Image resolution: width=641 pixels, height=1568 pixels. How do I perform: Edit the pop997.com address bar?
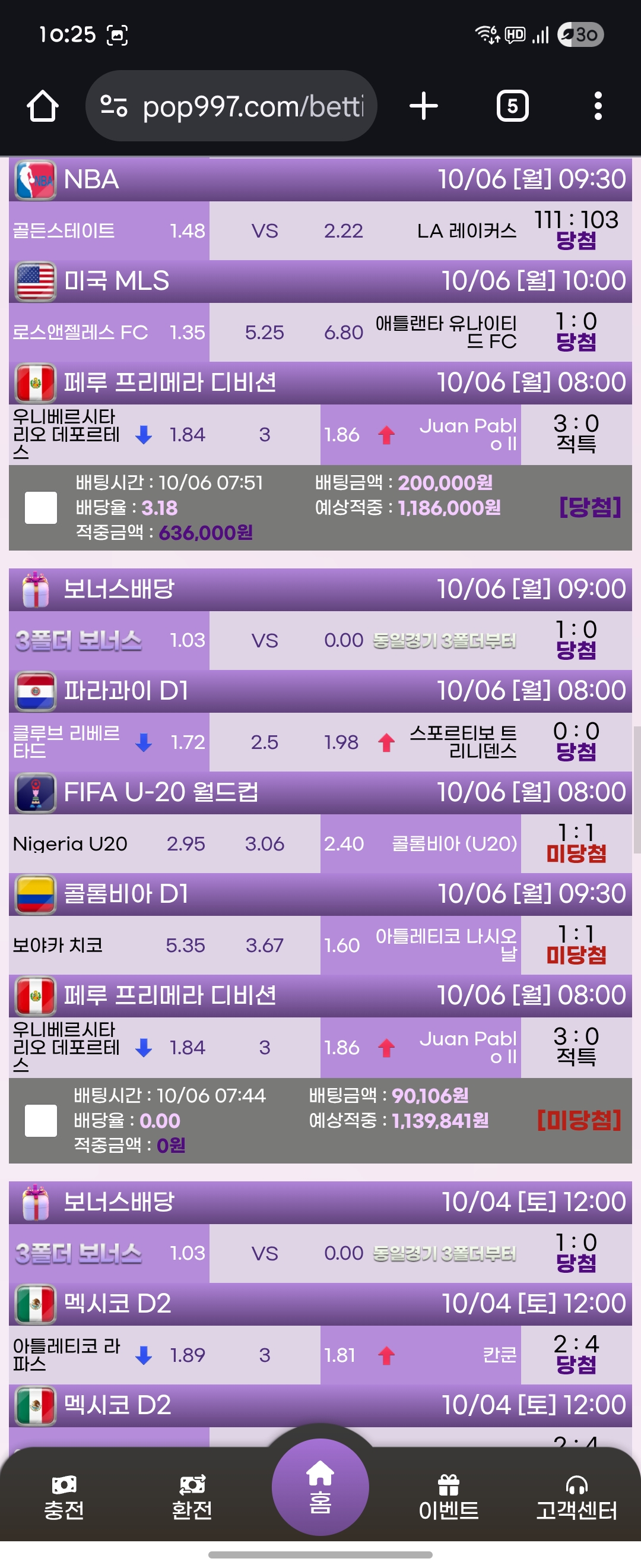252,106
